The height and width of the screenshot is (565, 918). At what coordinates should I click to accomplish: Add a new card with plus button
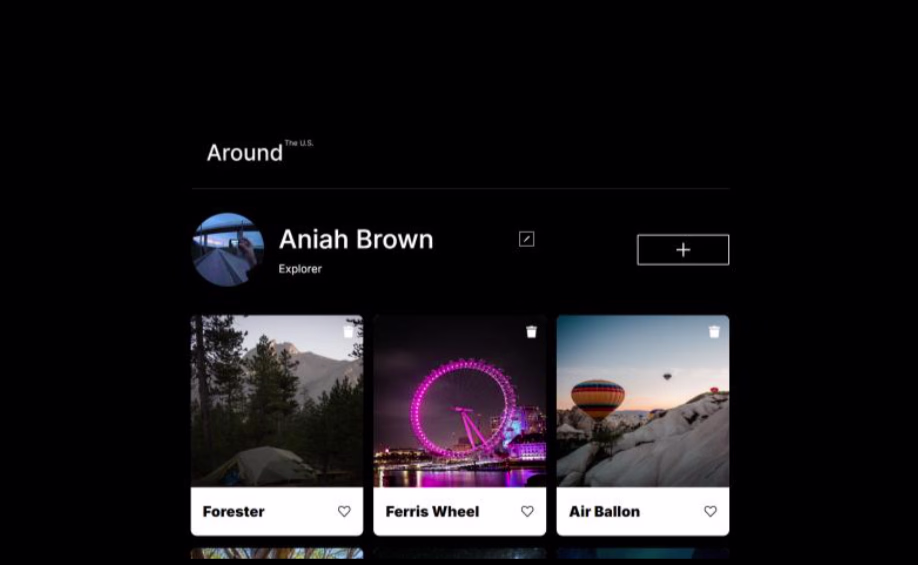click(683, 250)
